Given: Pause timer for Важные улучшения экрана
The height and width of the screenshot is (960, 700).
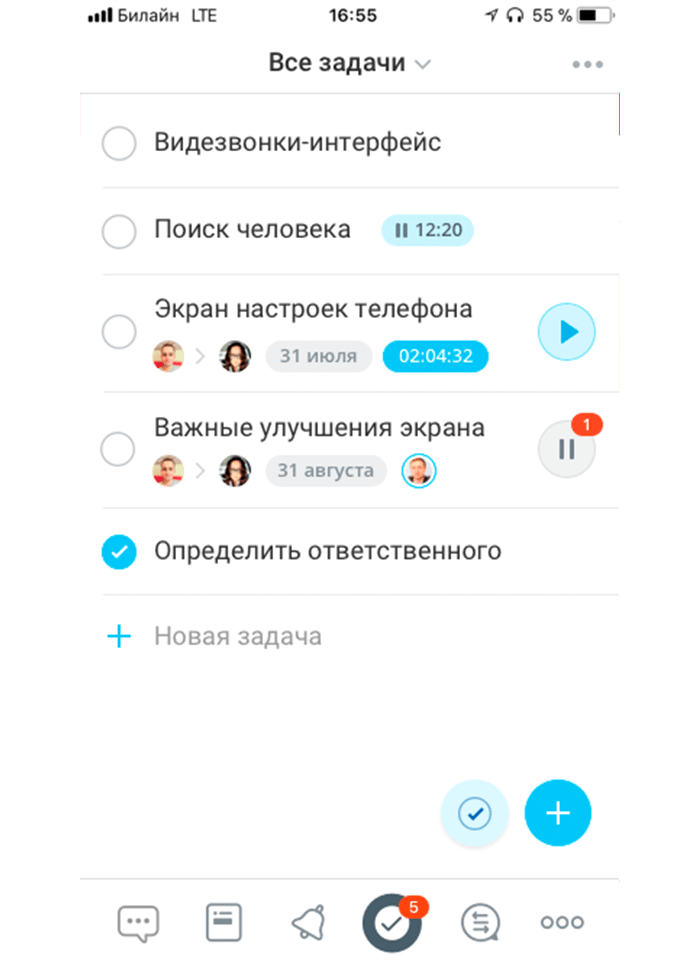Looking at the screenshot, I should (567, 449).
